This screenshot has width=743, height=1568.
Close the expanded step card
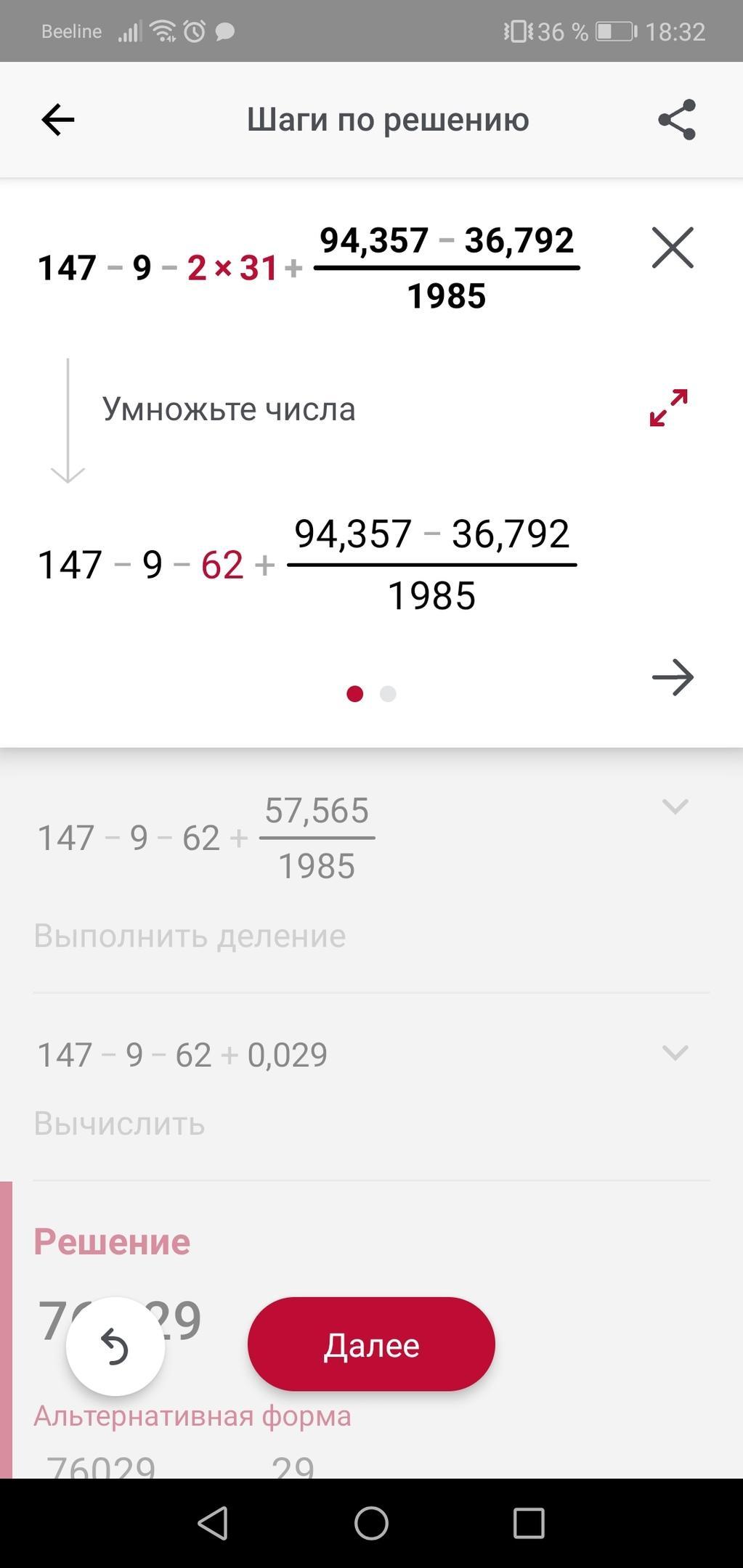[x=673, y=248]
